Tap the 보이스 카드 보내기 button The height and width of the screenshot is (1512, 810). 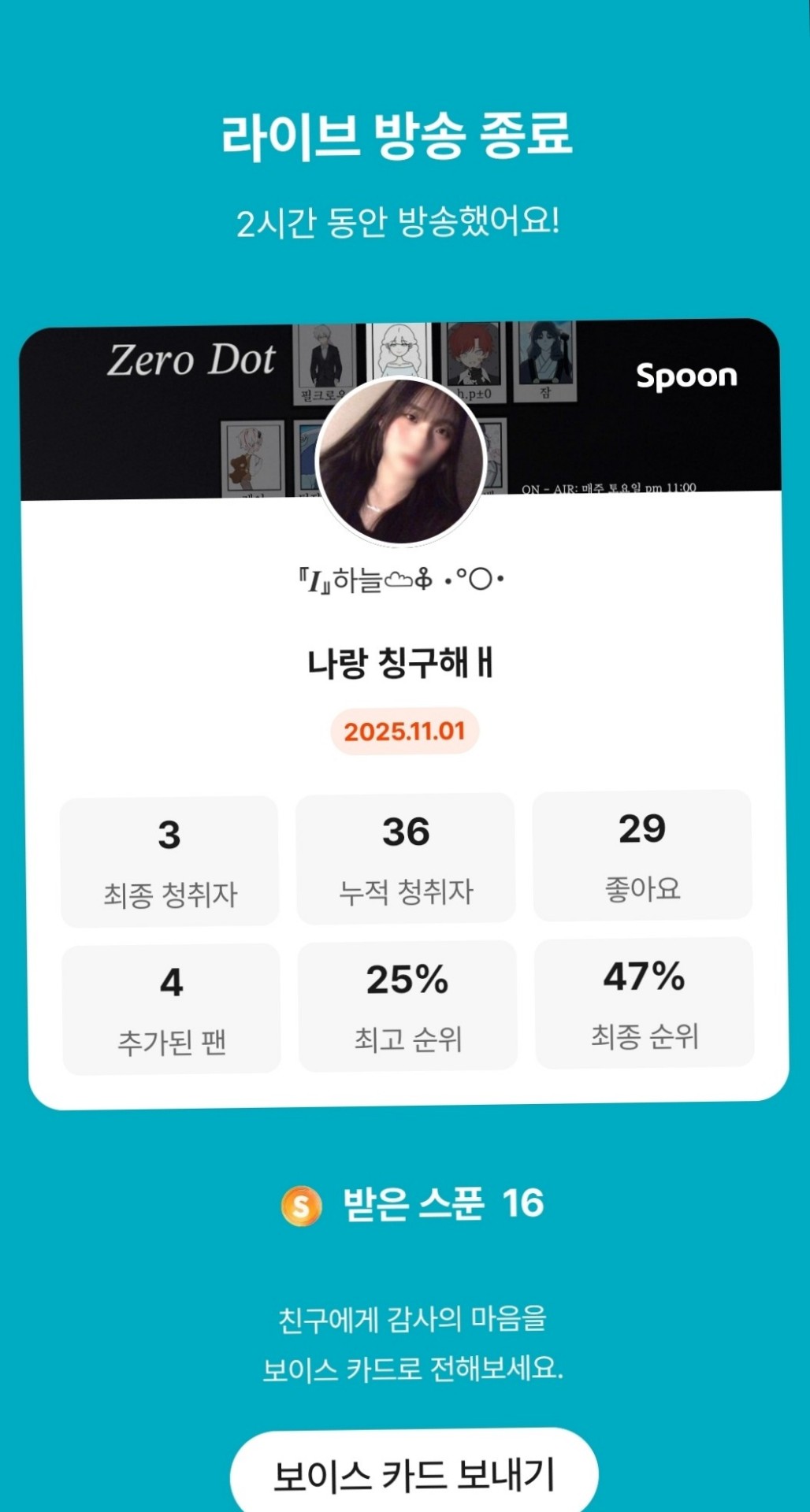pyautogui.click(x=414, y=1474)
